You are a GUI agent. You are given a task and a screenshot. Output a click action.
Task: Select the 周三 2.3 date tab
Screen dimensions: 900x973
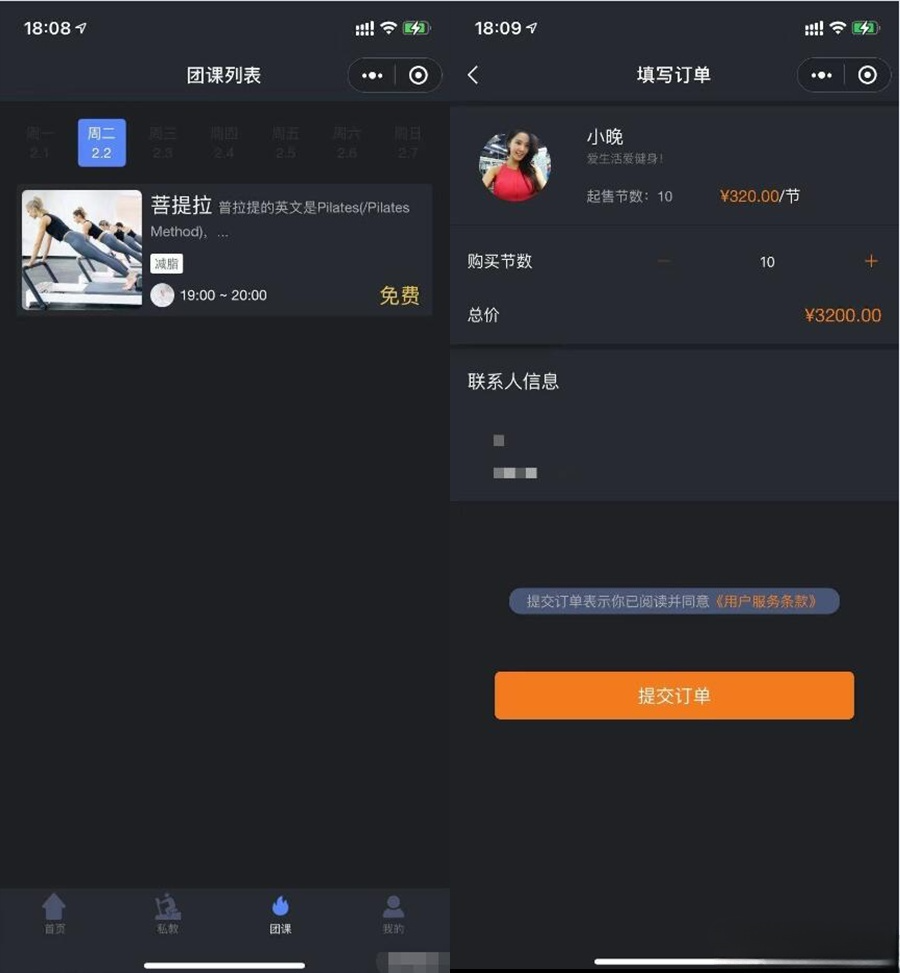(162, 142)
